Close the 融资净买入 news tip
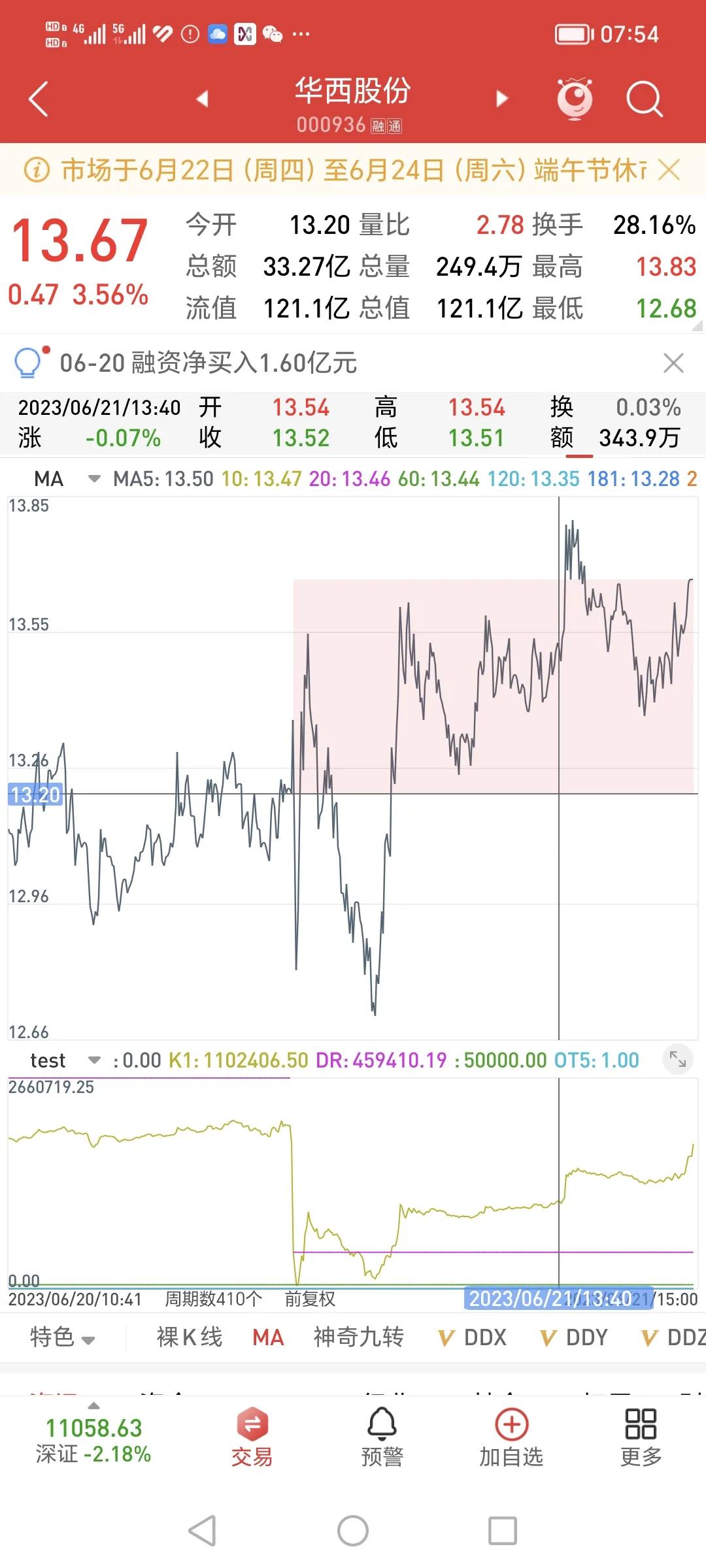The image size is (706, 1568). (x=673, y=363)
